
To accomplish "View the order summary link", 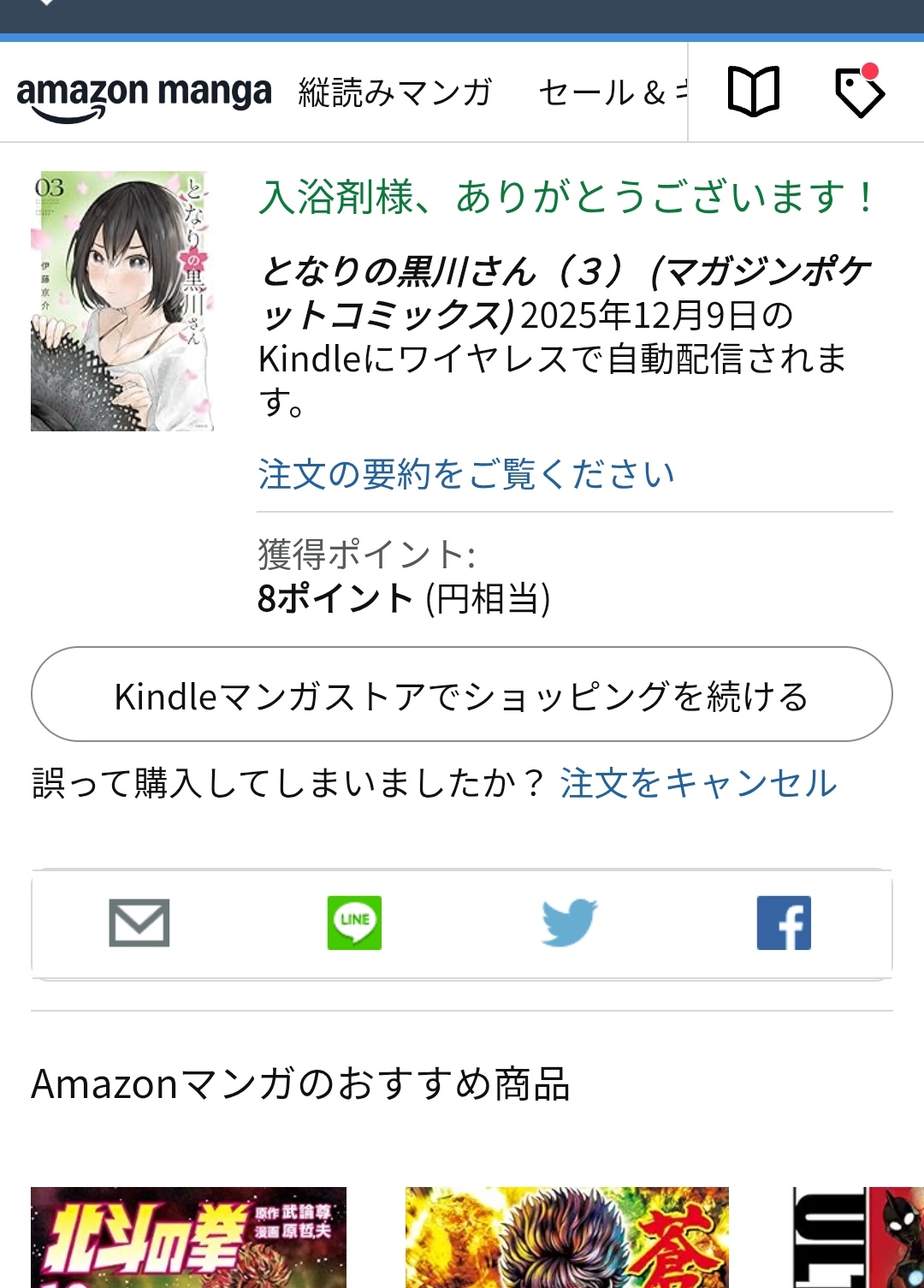I will pyautogui.click(x=466, y=474).
